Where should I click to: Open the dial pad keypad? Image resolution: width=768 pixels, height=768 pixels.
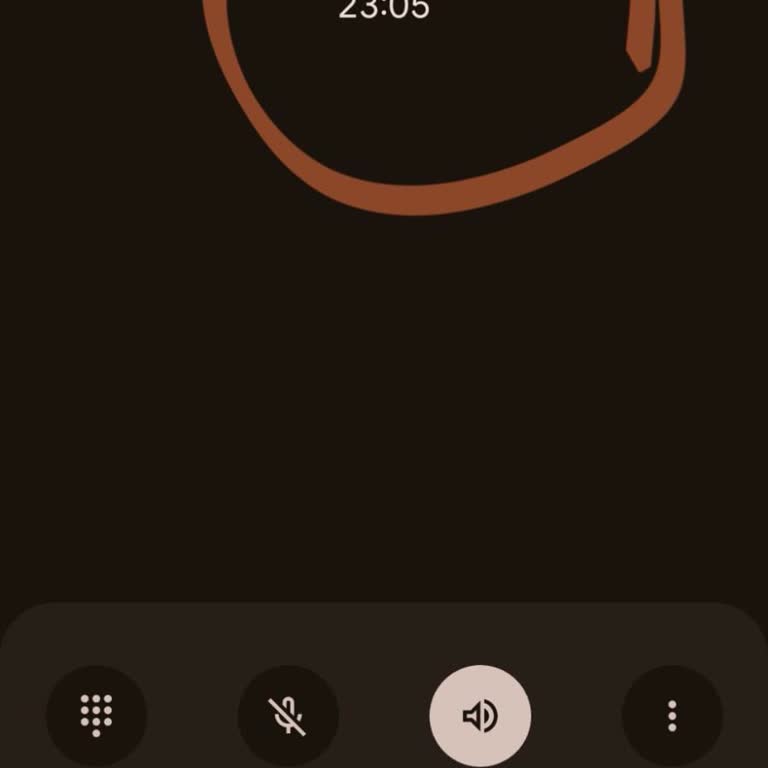pos(96,715)
